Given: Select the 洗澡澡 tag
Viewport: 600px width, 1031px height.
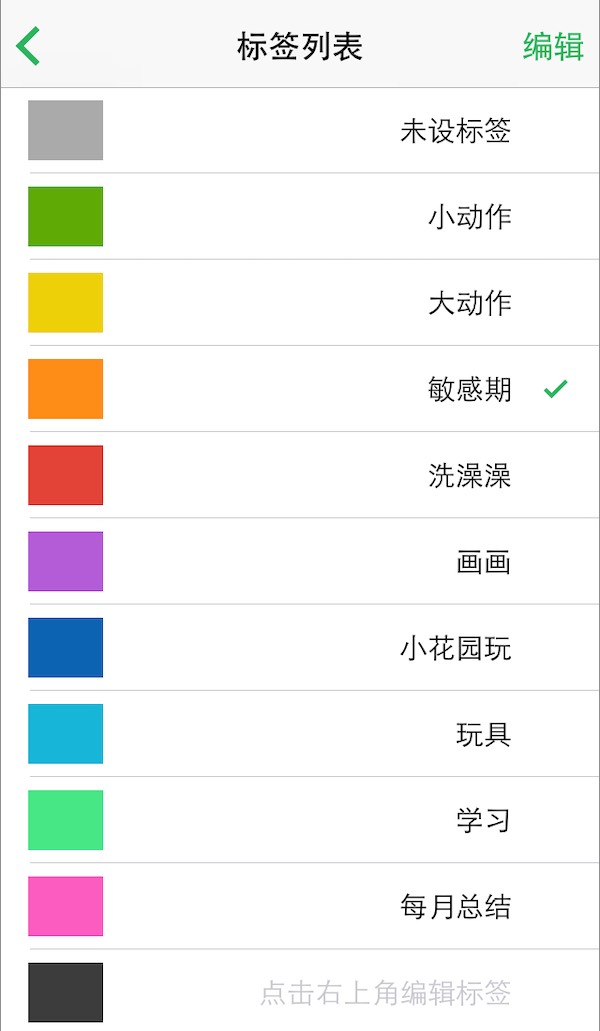Looking at the screenshot, I should (469, 475).
